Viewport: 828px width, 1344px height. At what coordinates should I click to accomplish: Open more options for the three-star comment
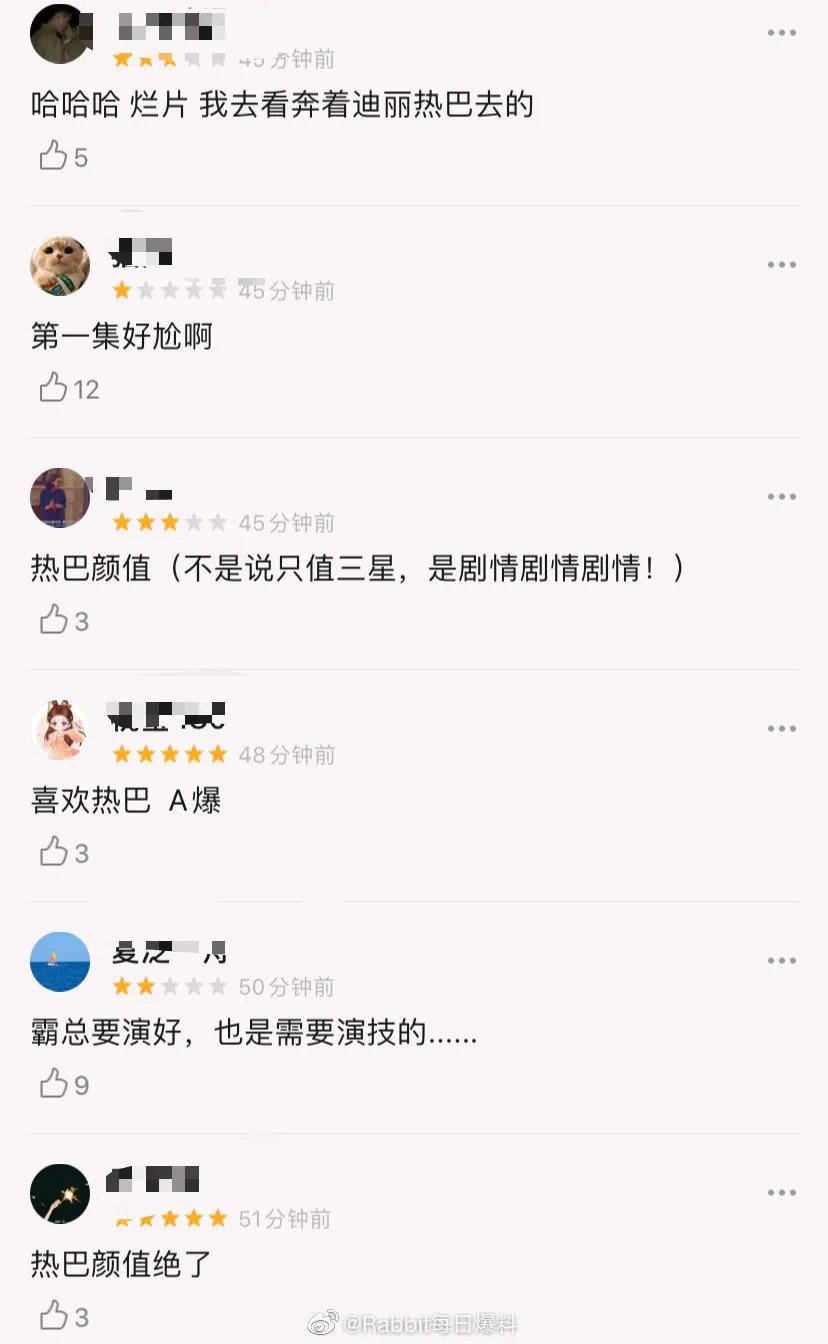pyautogui.click(x=780, y=496)
